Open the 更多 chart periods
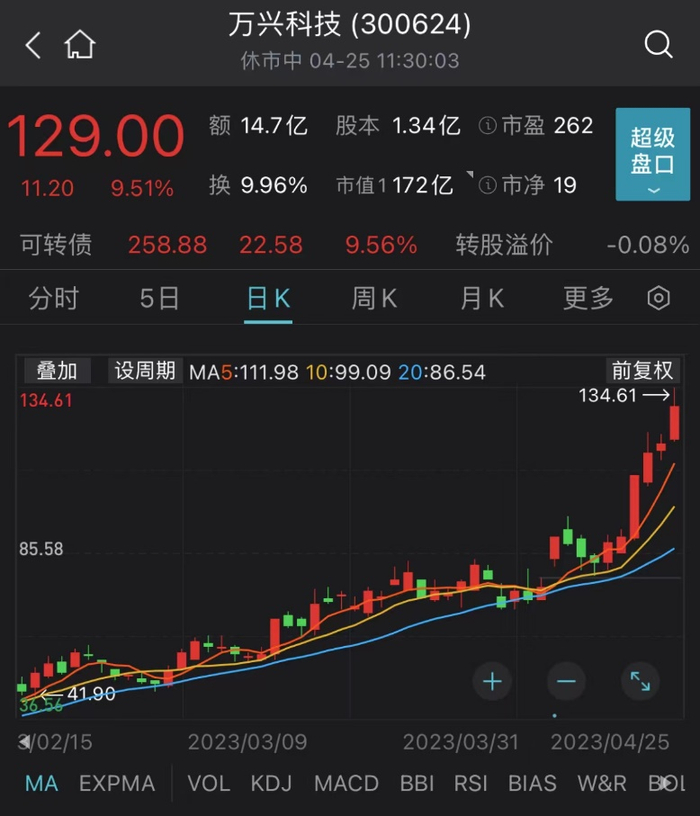 click(x=588, y=298)
